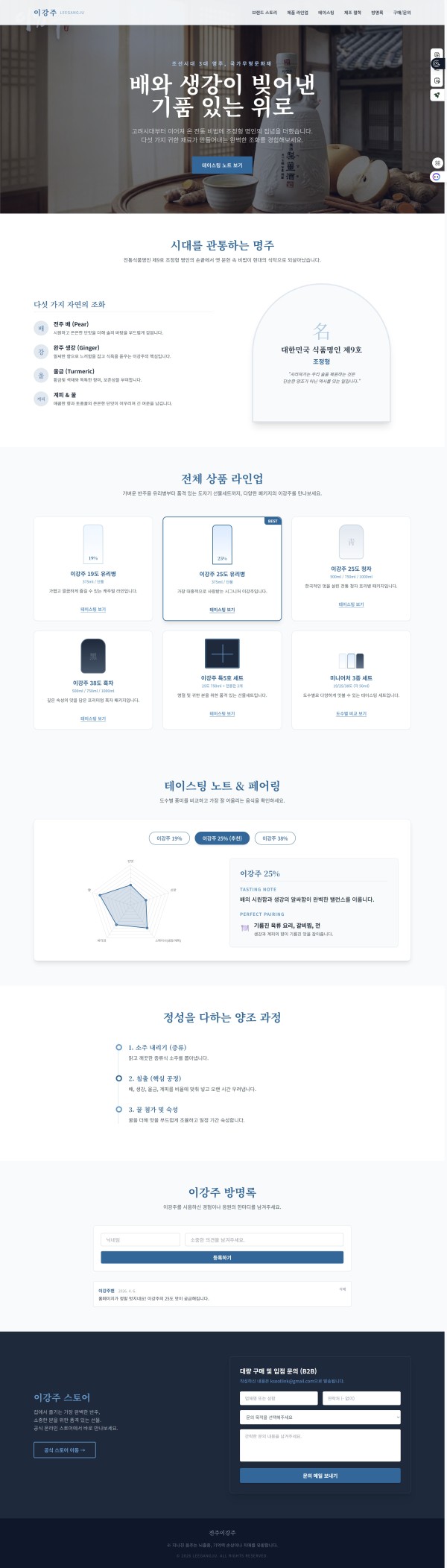Image resolution: width=447 pixels, height=1568 pixels.
Task: Send the B2B inquiry with 문의 메일 보내기
Action: (x=320, y=1476)
